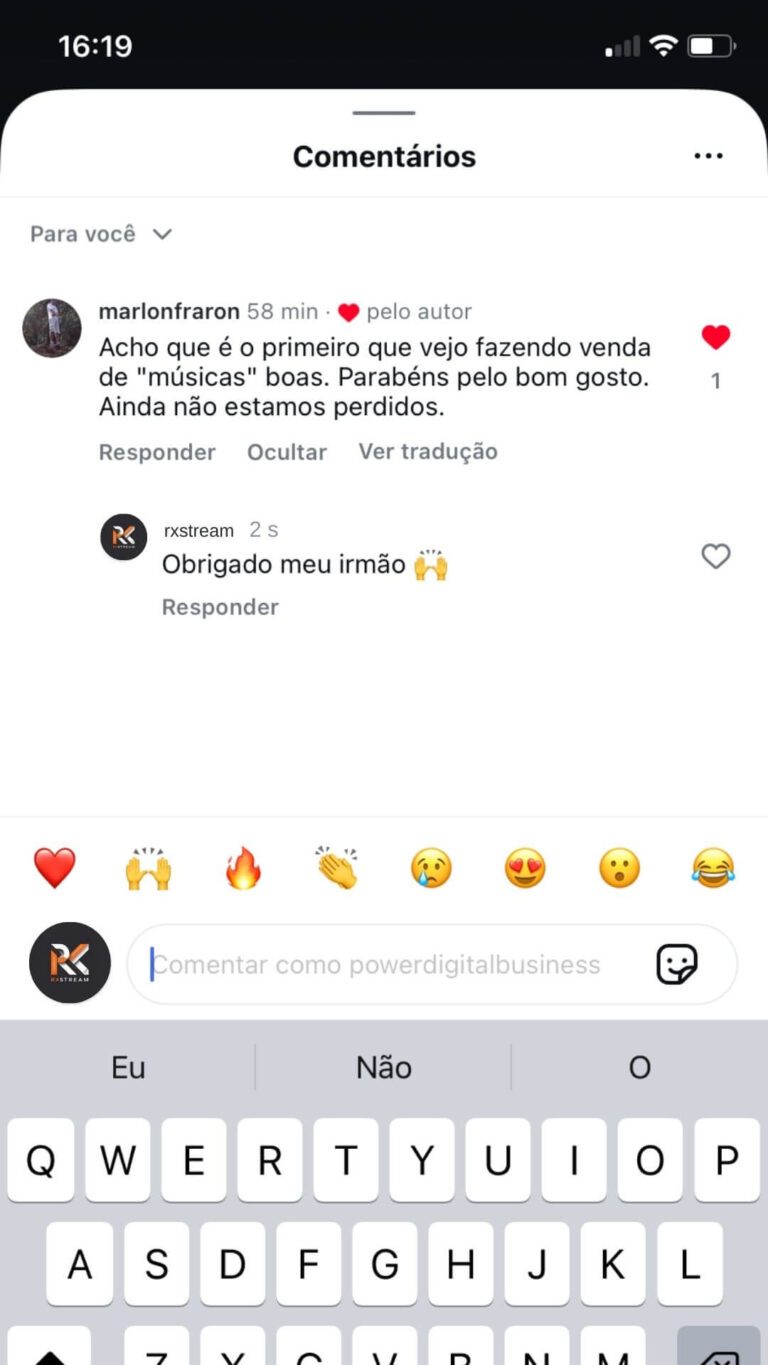Like the rxstream reply

point(716,556)
